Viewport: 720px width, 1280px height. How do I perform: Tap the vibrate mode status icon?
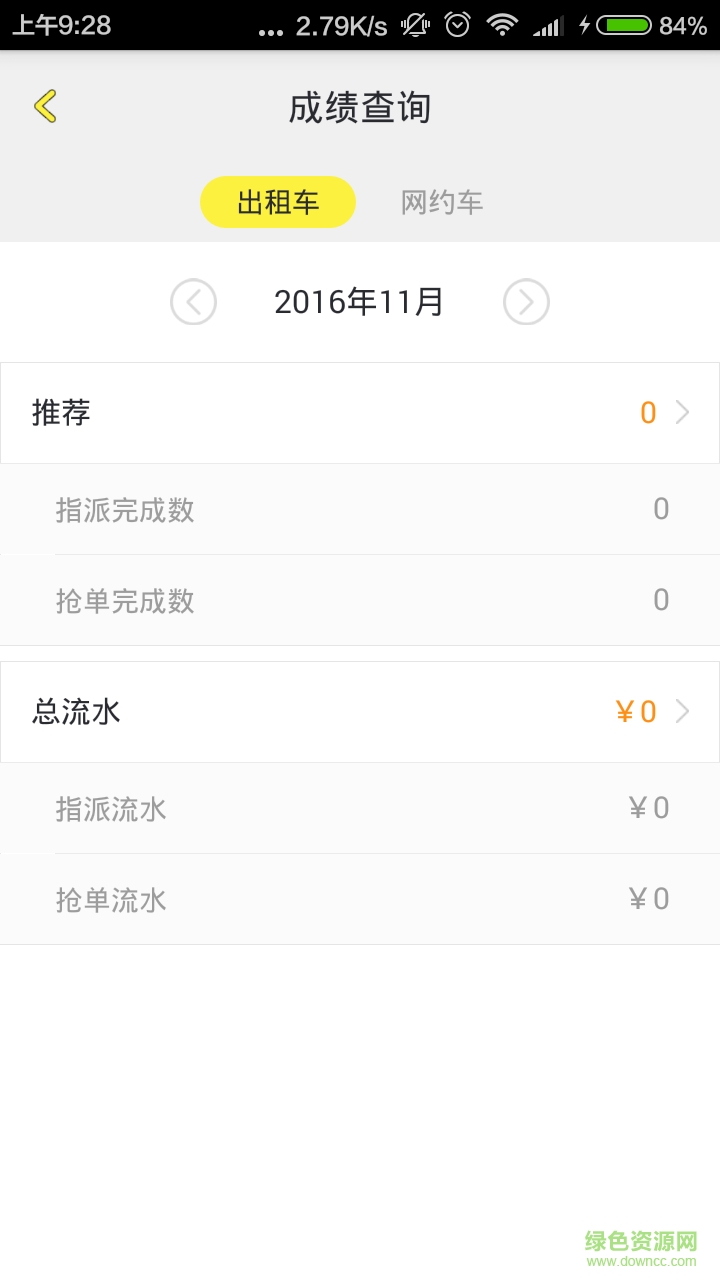tap(413, 24)
